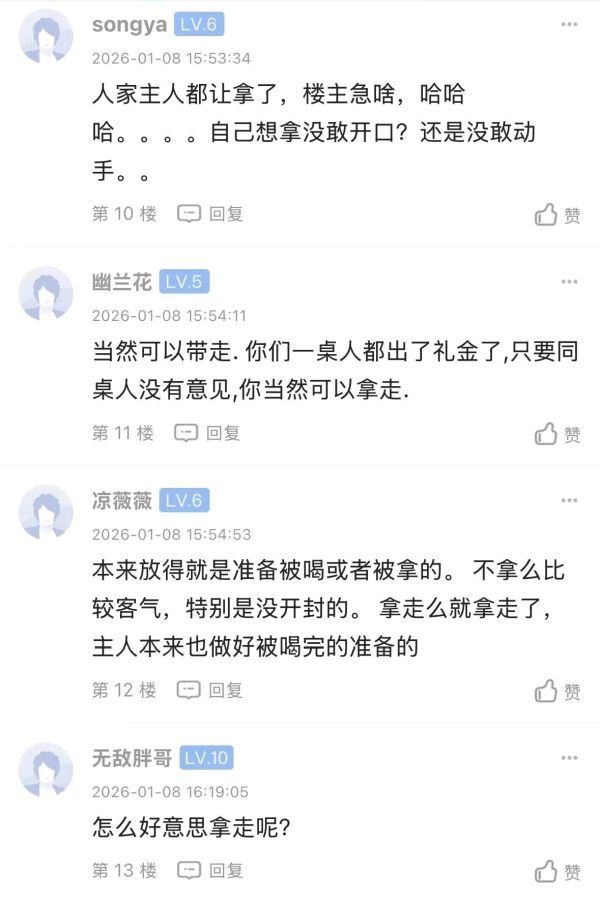Like 凉薇薇's comment
This screenshot has height=903, width=600.
(x=557, y=691)
